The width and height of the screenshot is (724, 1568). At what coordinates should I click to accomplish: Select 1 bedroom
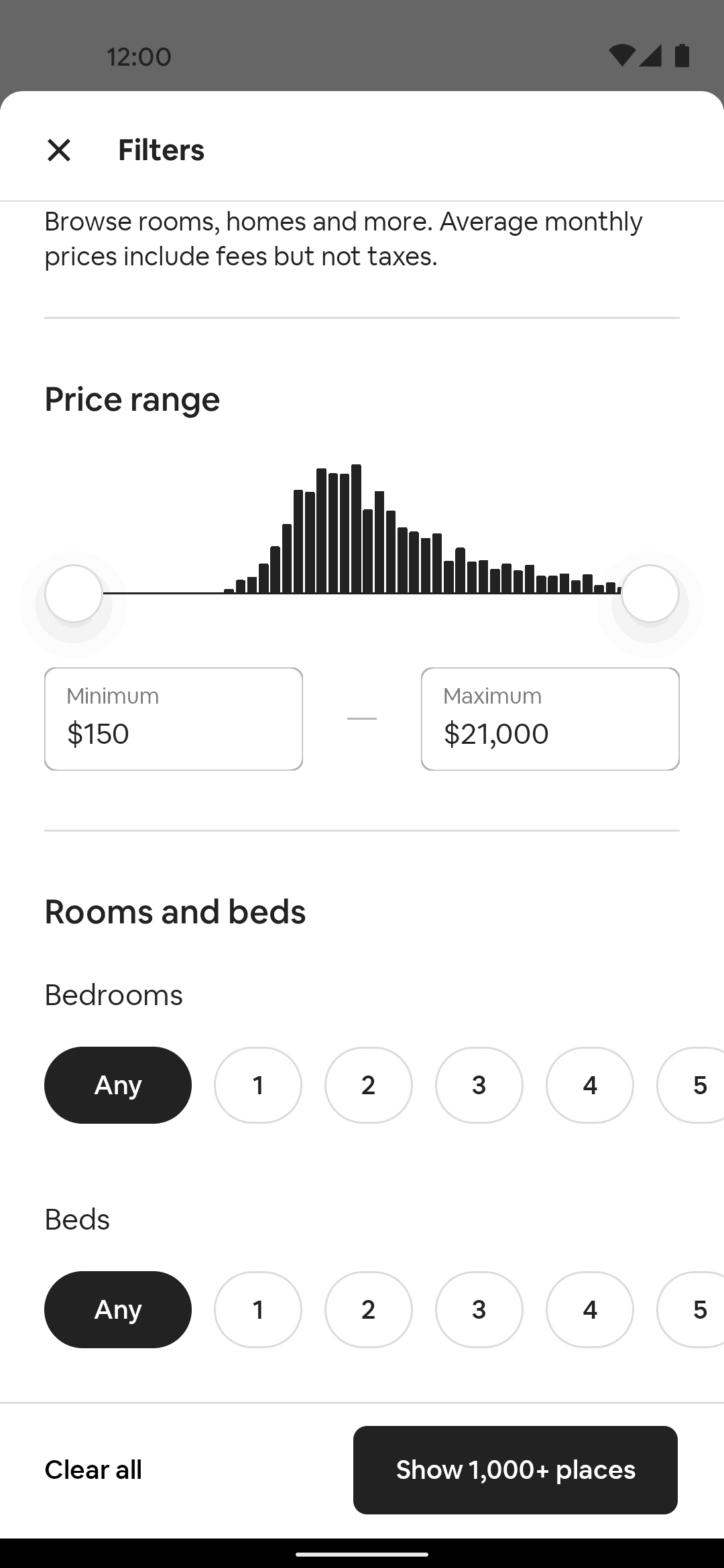click(x=257, y=1085)
